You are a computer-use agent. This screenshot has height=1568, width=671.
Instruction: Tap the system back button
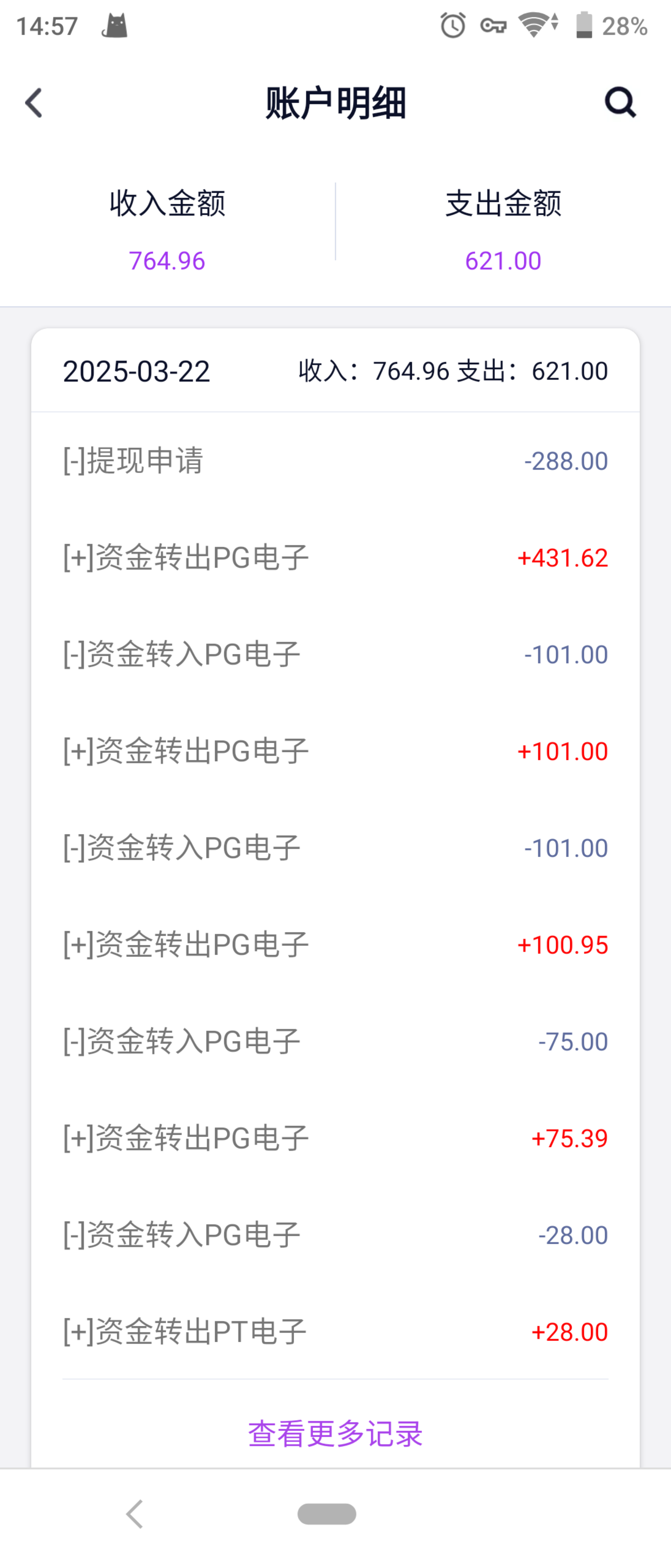click(134, 1514)
